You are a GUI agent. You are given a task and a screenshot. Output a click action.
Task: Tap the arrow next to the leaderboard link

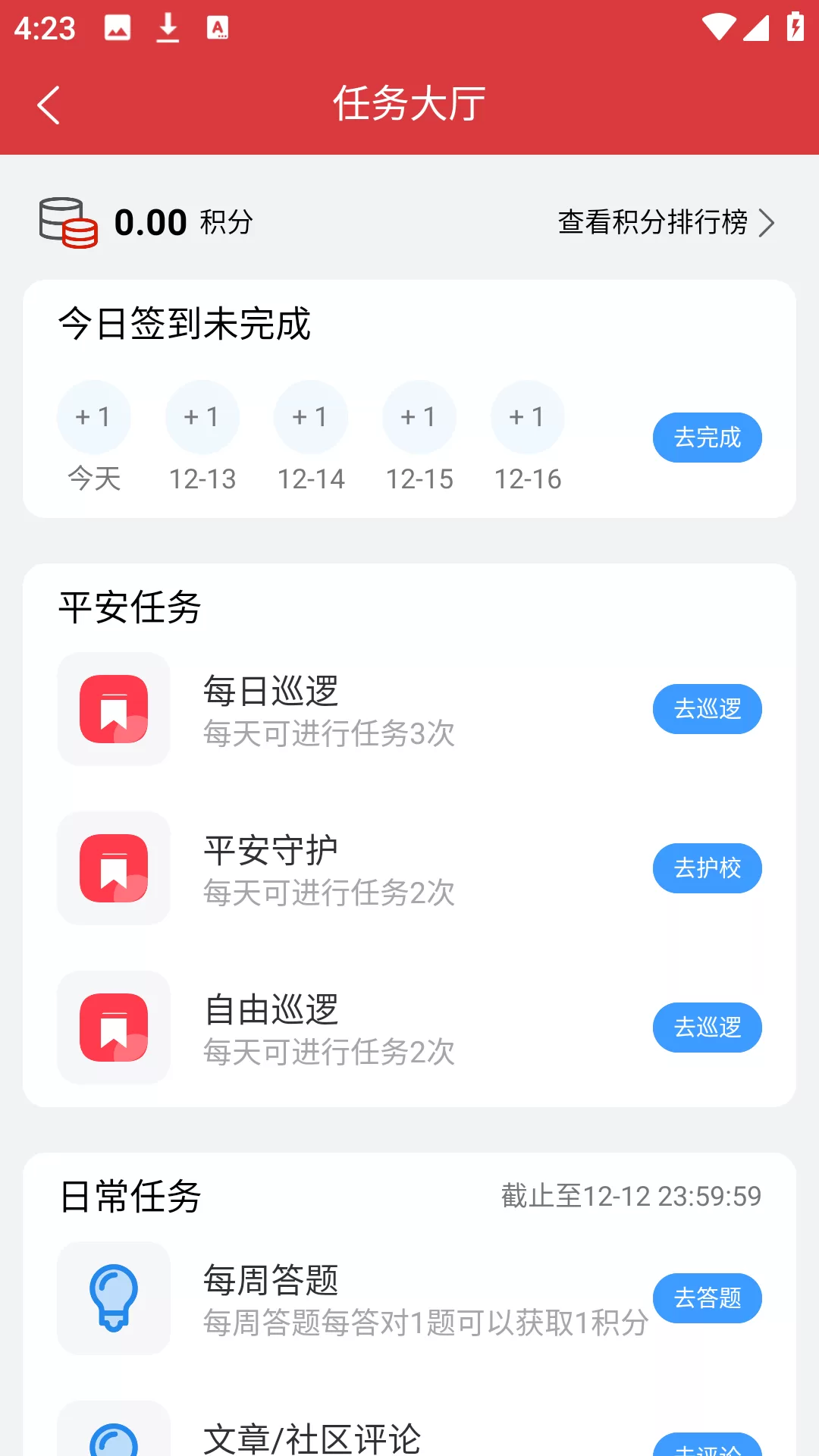770,223
